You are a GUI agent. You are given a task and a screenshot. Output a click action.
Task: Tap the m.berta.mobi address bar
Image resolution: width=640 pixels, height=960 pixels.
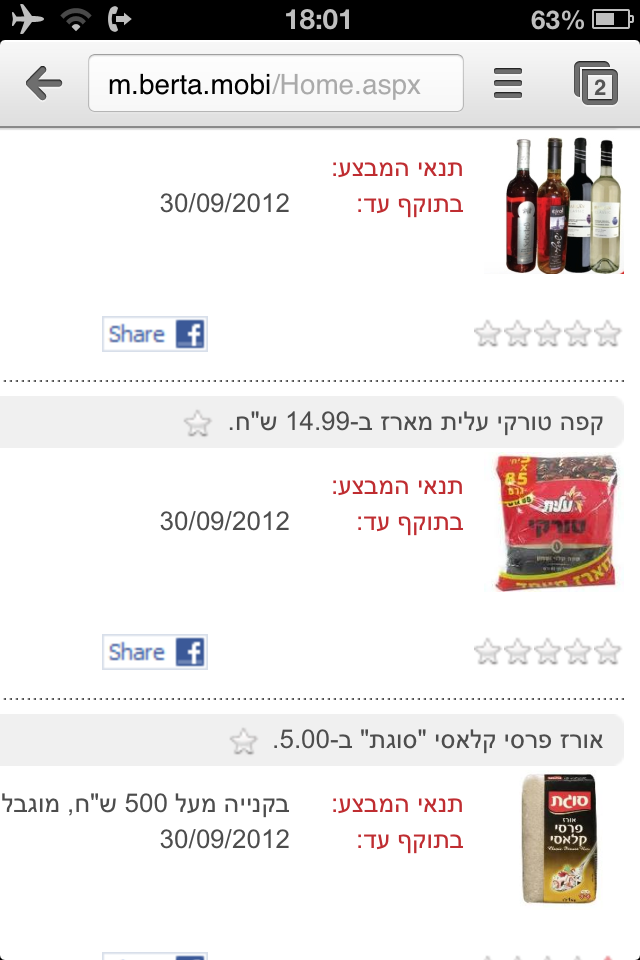276,84
